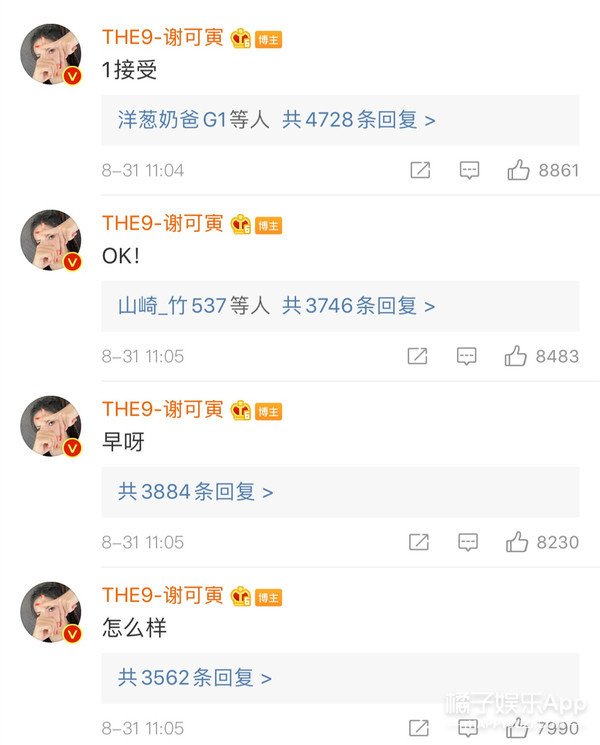Open the 共3562条回复 replies under "怎么样"
Screen dimensions: 600x745
coord(196,678)
